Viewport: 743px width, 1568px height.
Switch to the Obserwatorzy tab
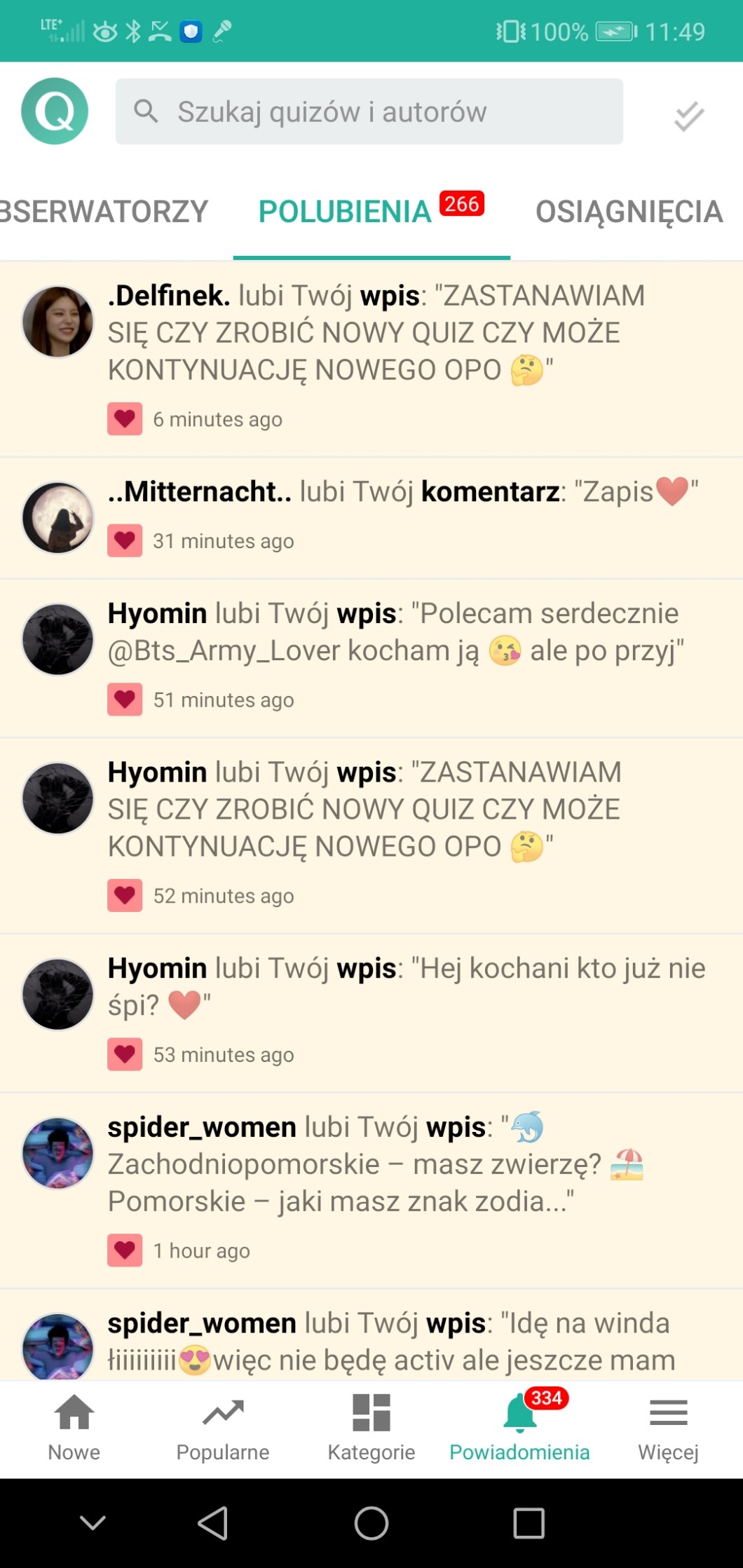click(x=104, y=212)
